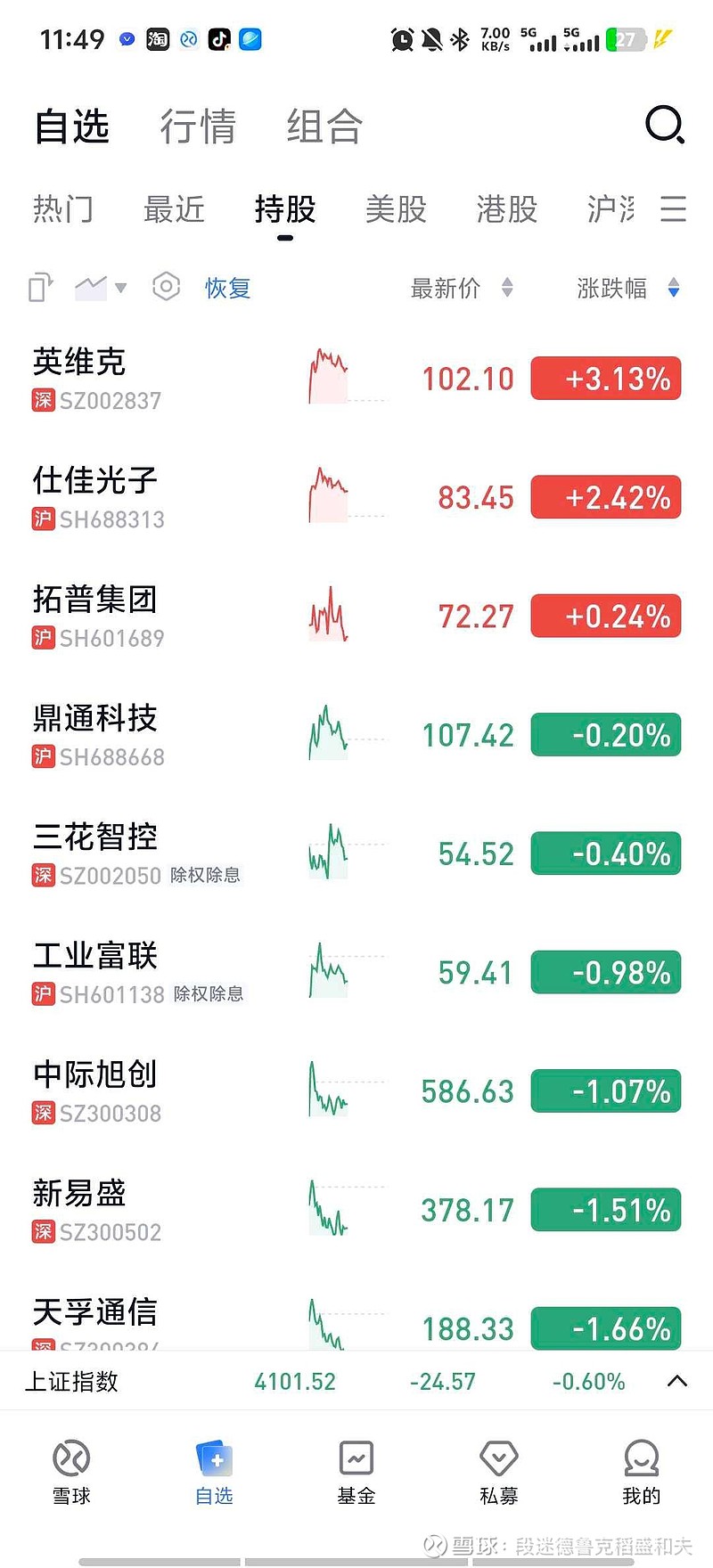Expand the 上证指数 index panel chevron

click(x=676, y=1381)
